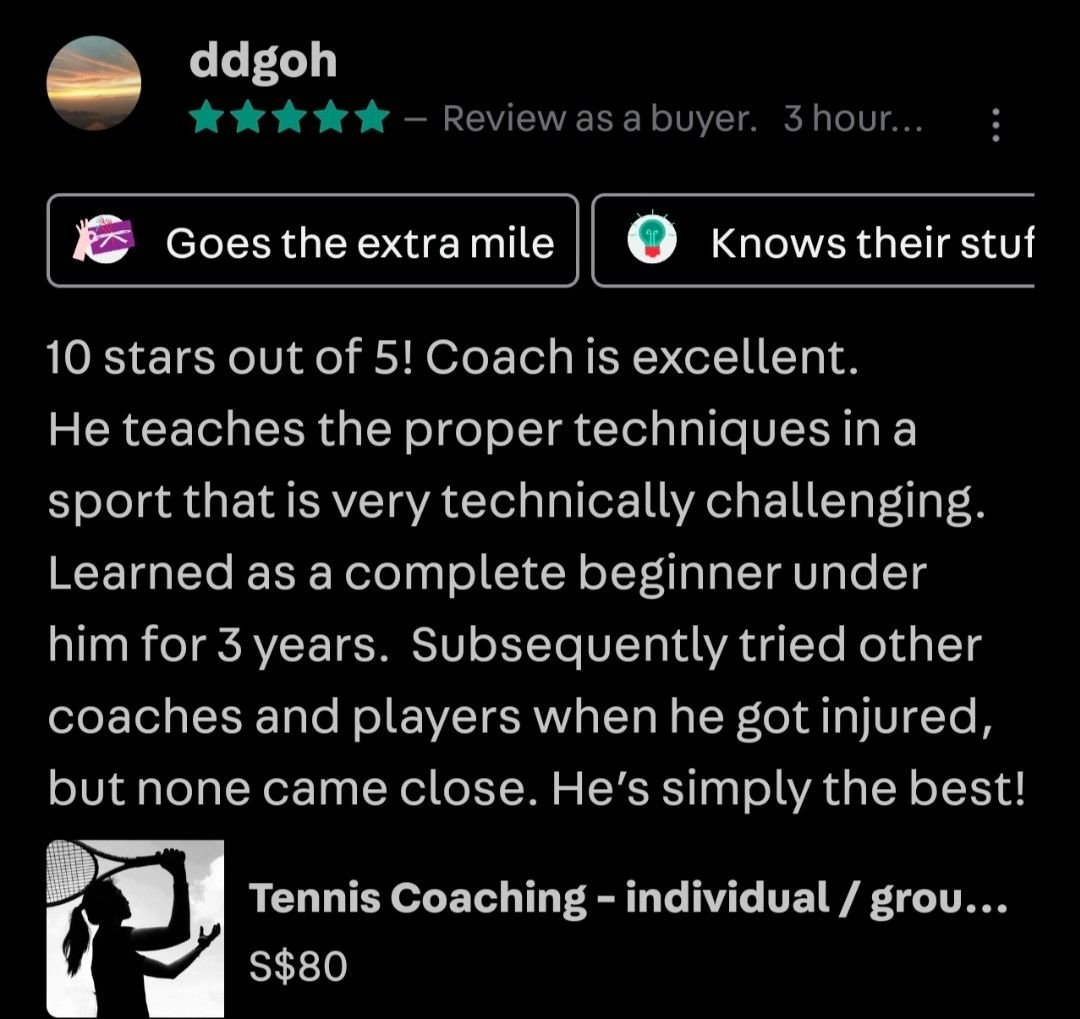Open ddgoh's profile avatar
Viewport: 1080px width, 1019px height.
click(94, 81)
